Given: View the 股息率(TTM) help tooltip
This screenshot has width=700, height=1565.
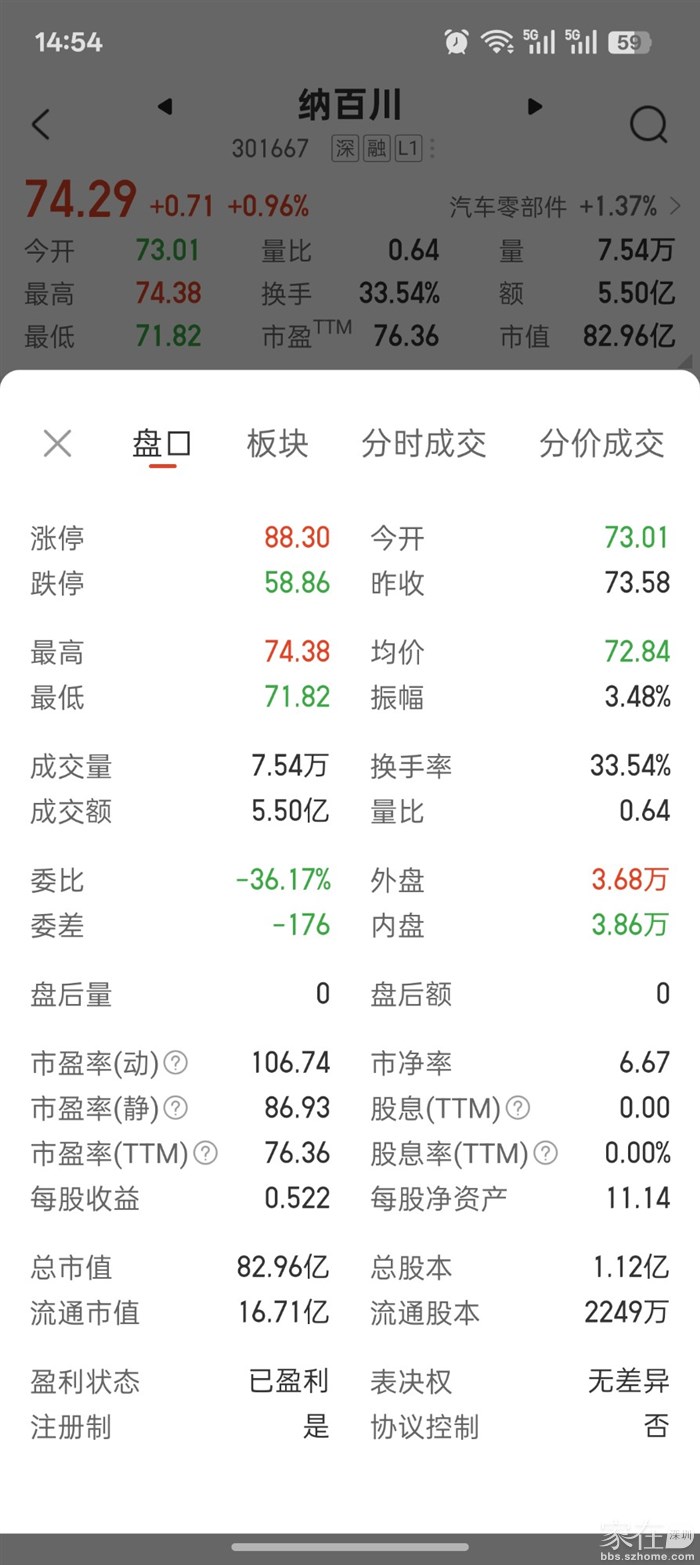Looking at the screenshot, I should (545, 1153).
